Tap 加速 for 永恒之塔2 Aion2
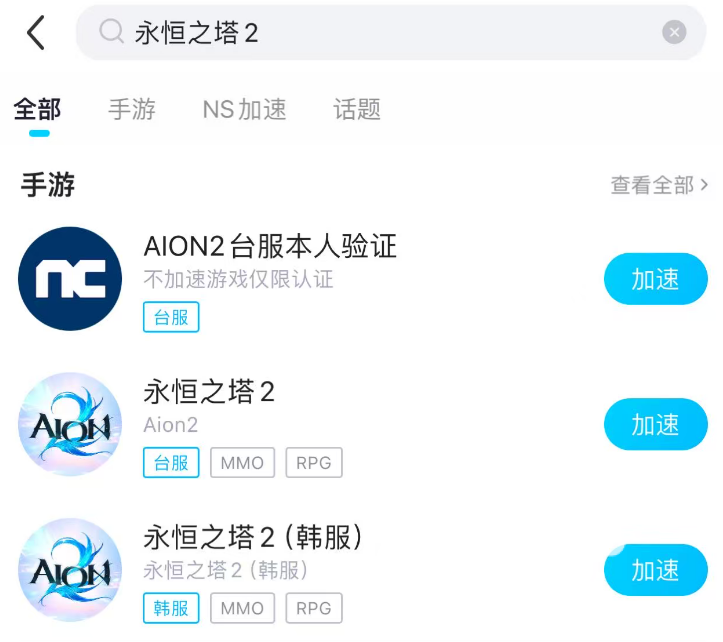The image size is (723, 642). [x=655, y=424]
